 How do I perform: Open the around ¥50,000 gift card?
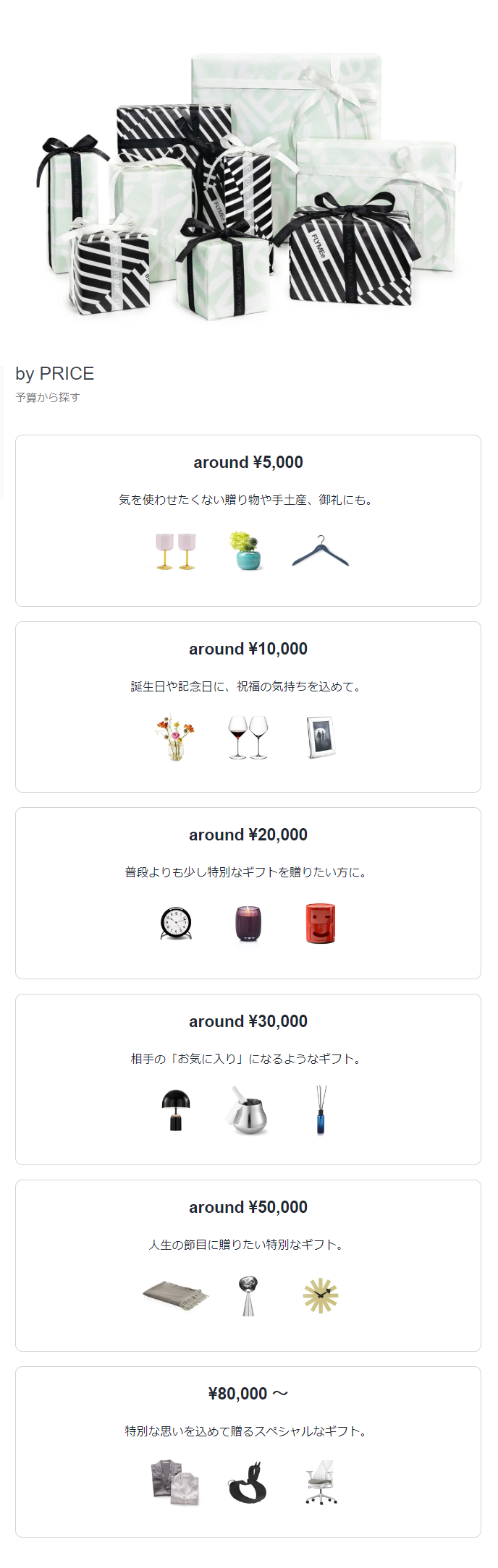(x=248, y=1265)
